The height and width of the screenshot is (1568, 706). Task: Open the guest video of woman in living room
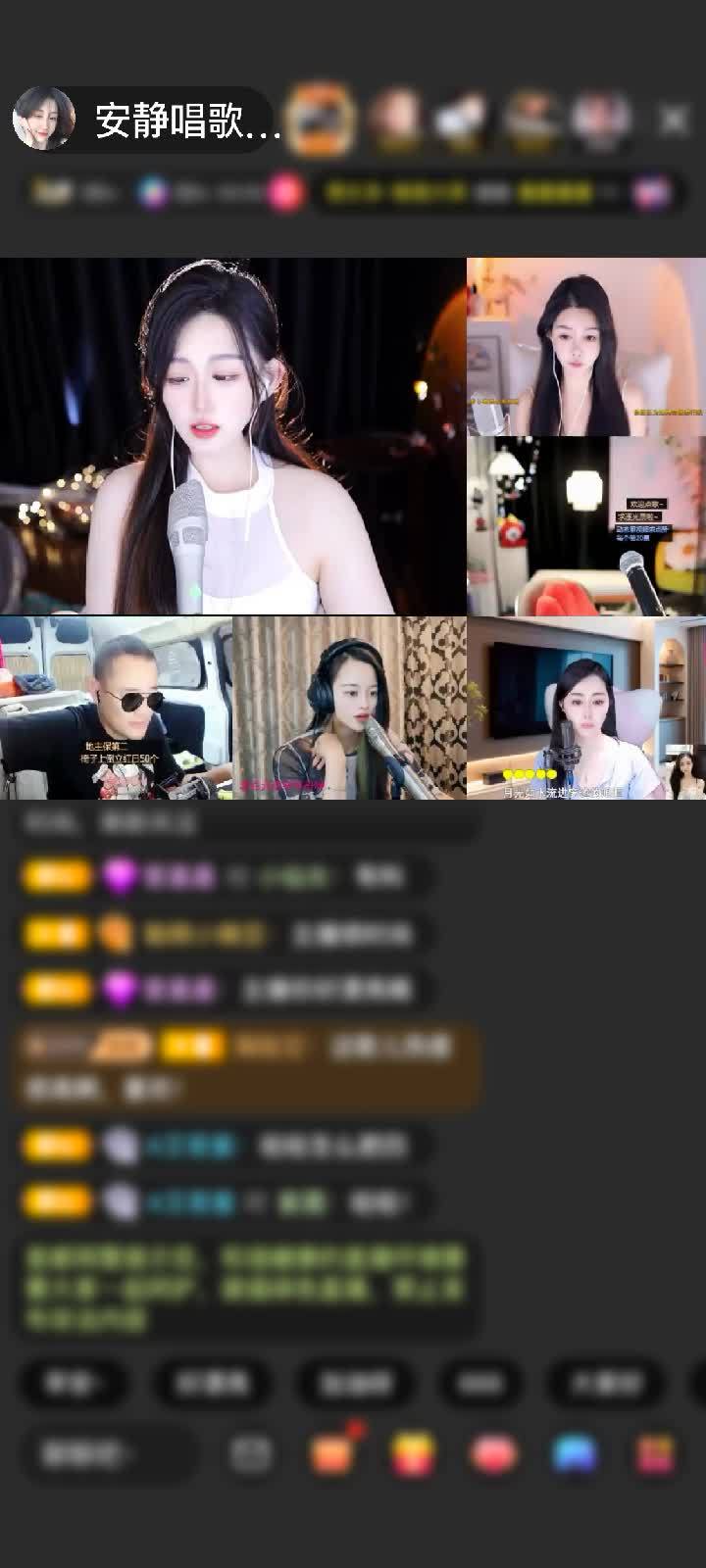(x=585, y=708)
